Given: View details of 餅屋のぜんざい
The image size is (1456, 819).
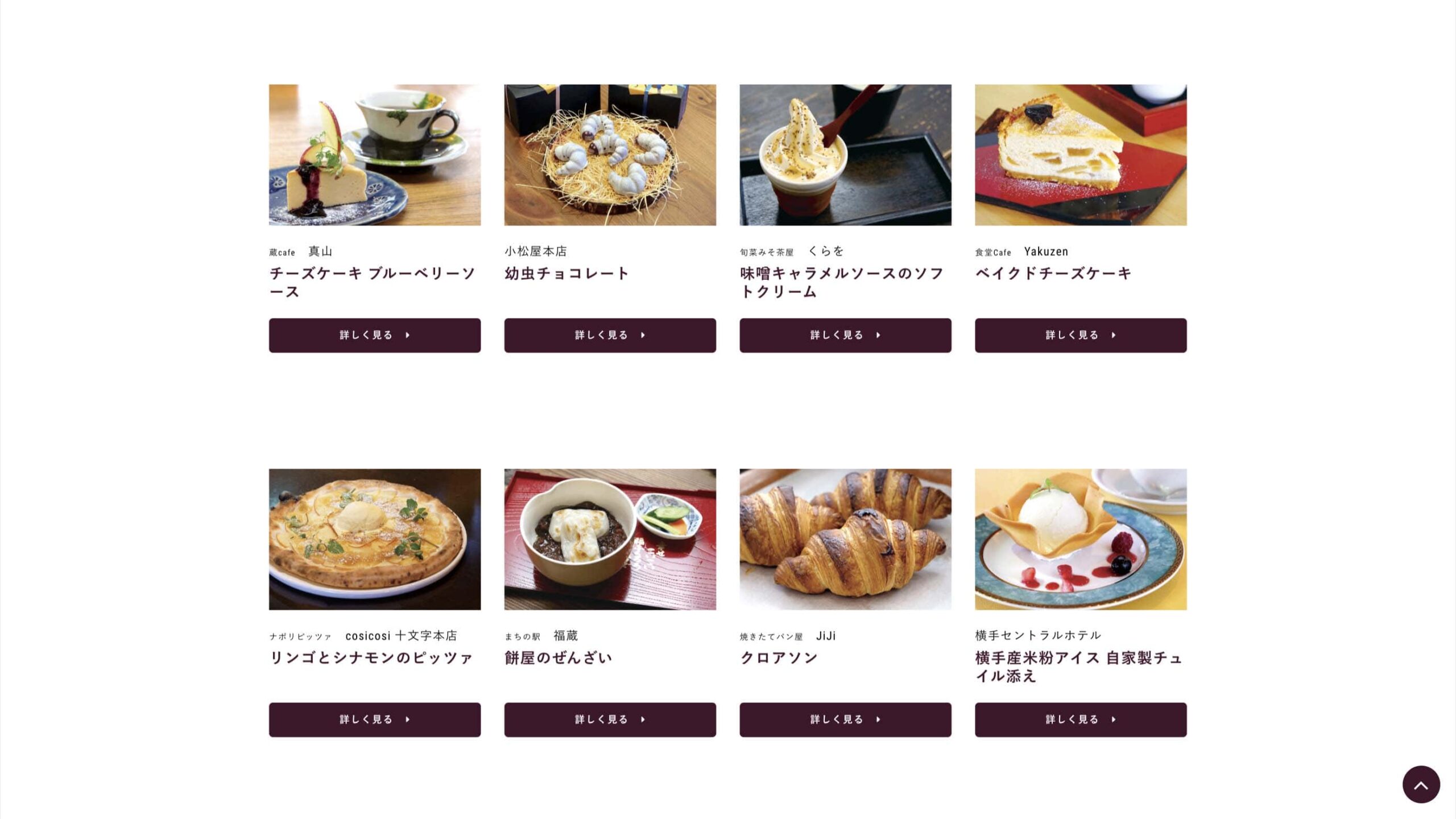Looking at the screenshot, I should 610,719.
